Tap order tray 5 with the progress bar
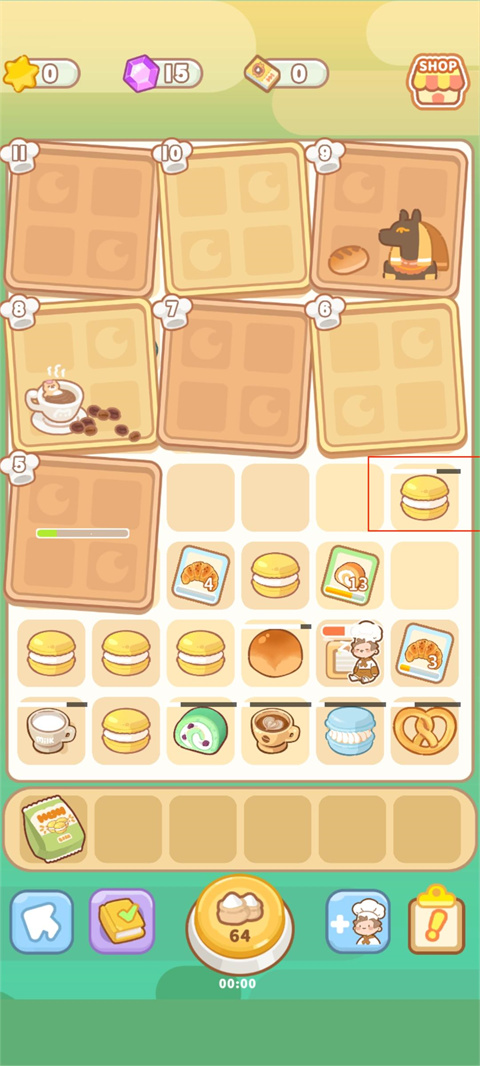 point(83,533)
